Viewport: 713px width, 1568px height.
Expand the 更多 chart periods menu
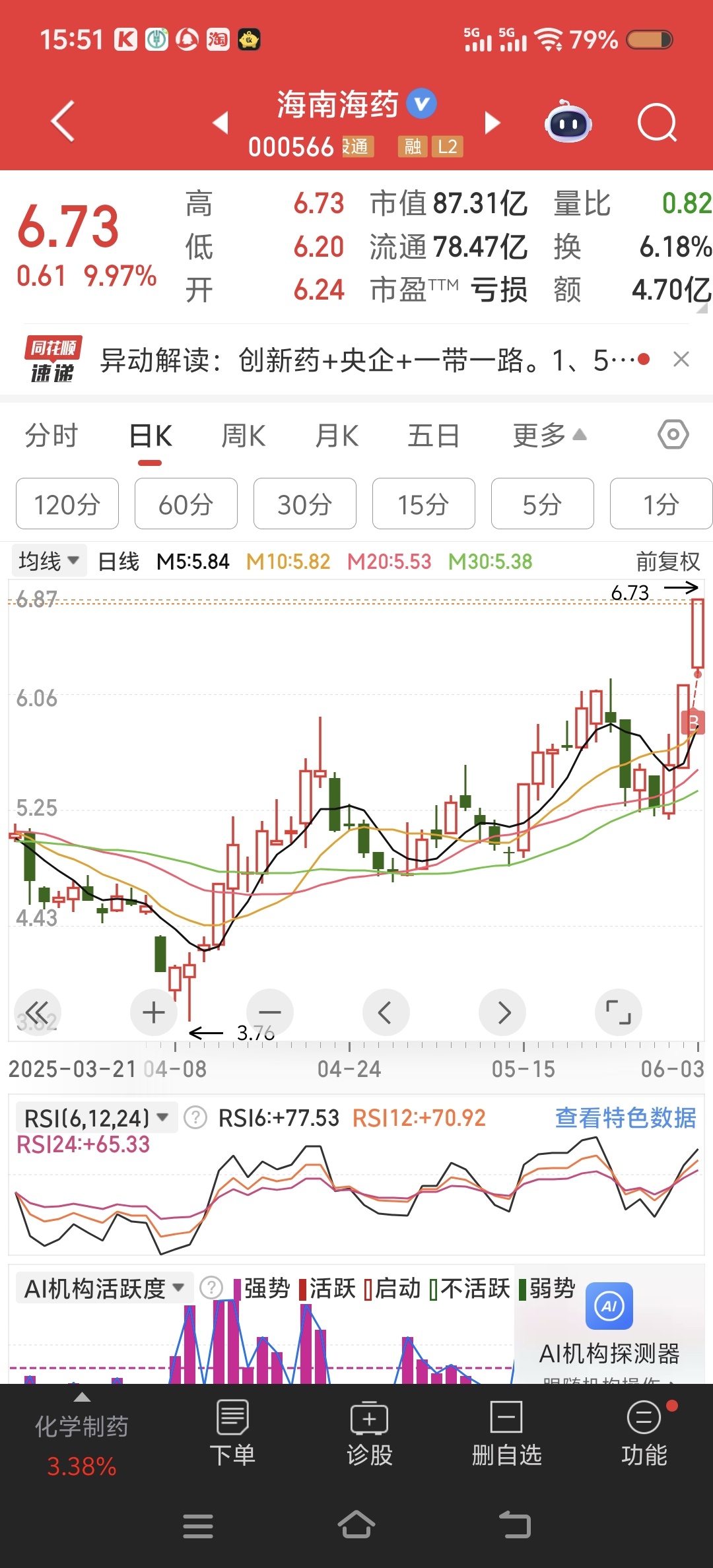click(549, 436)
